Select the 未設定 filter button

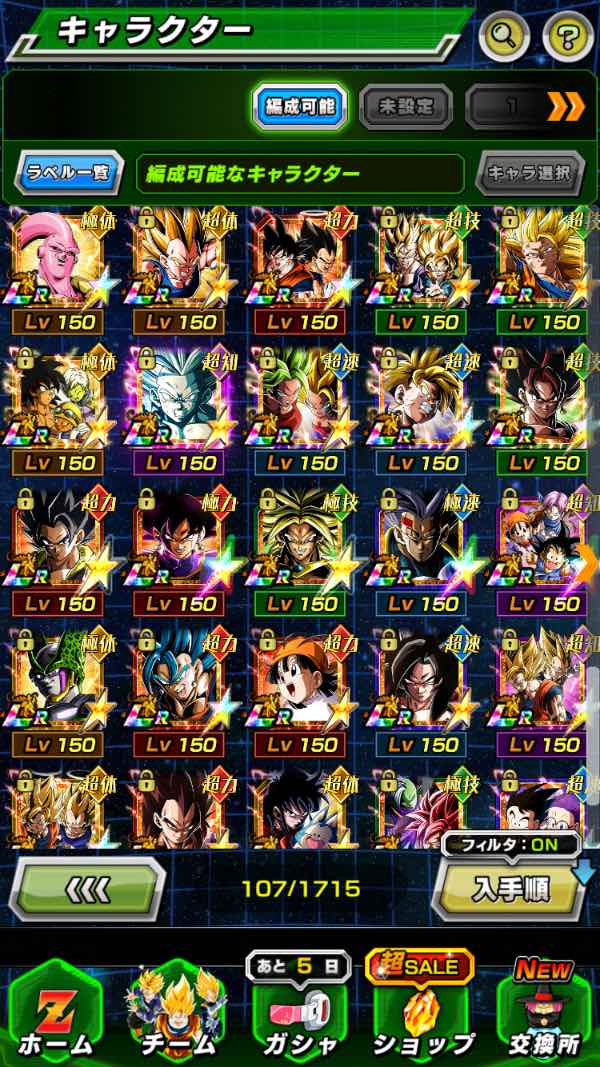pos(405,106)
